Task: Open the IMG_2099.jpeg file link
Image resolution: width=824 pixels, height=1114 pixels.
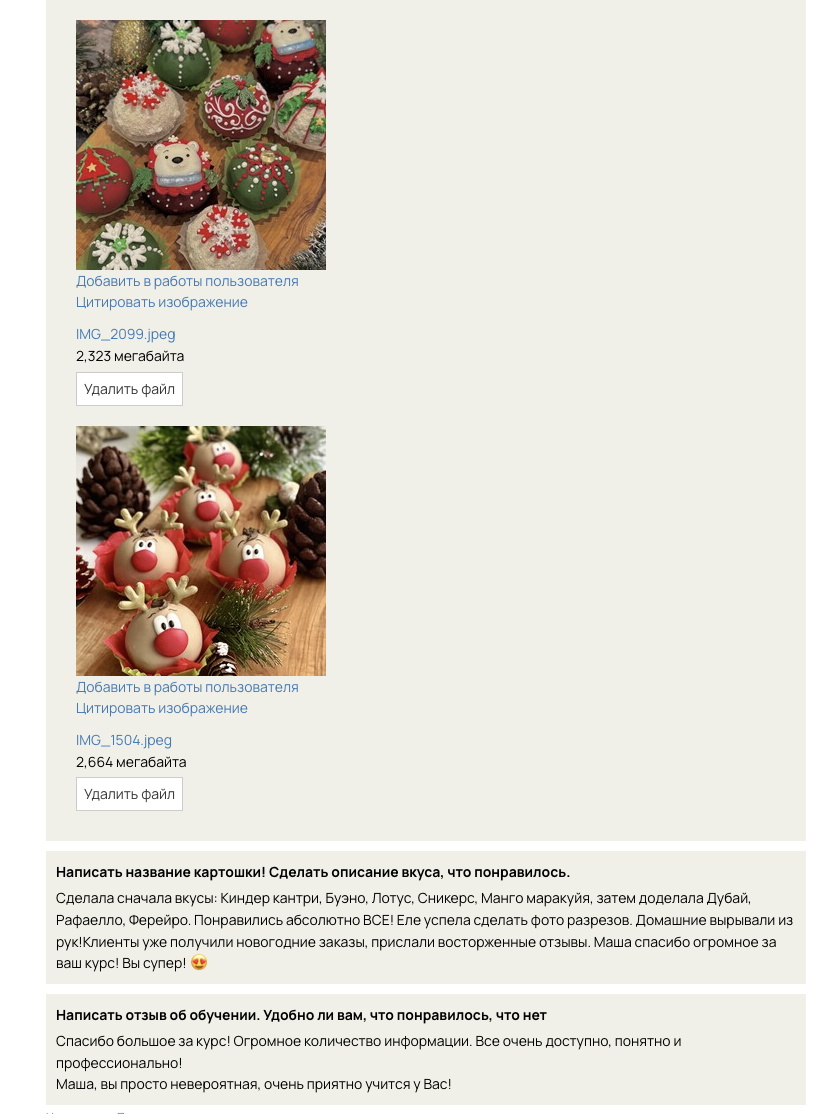Action: click(x=125, y=334)
